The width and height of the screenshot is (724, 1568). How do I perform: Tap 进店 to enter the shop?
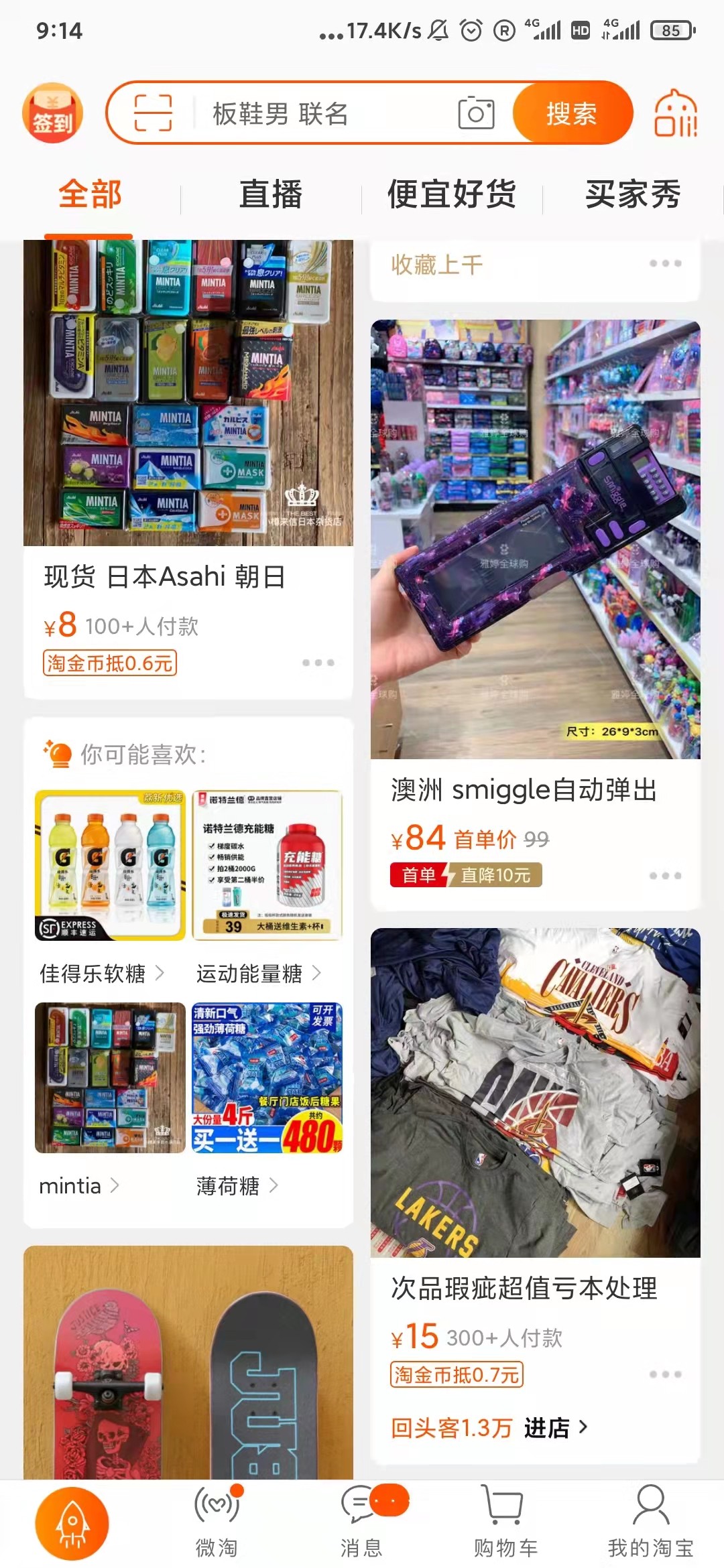[x=555, y=1428]
